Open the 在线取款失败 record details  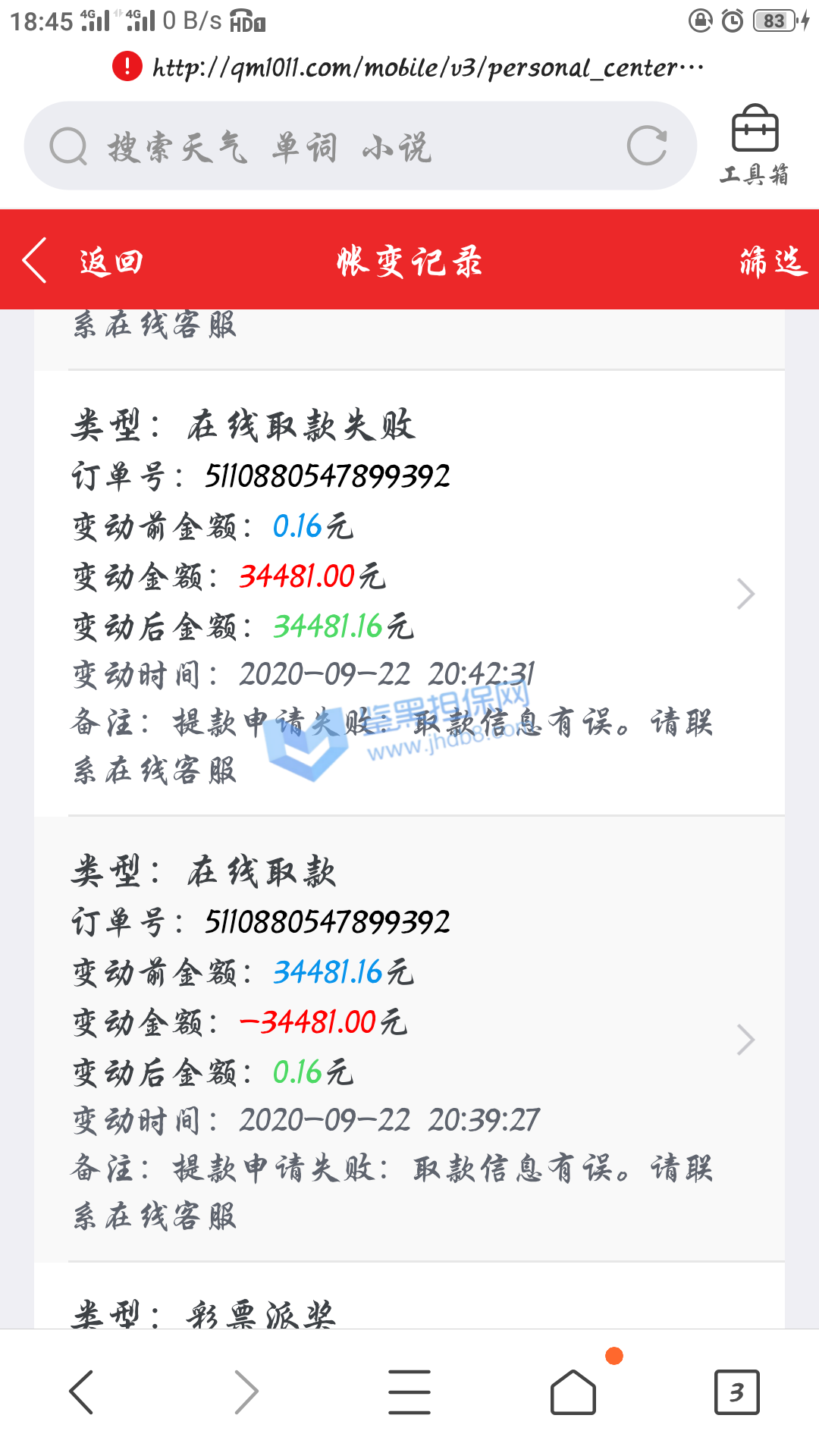coord(409,594)
